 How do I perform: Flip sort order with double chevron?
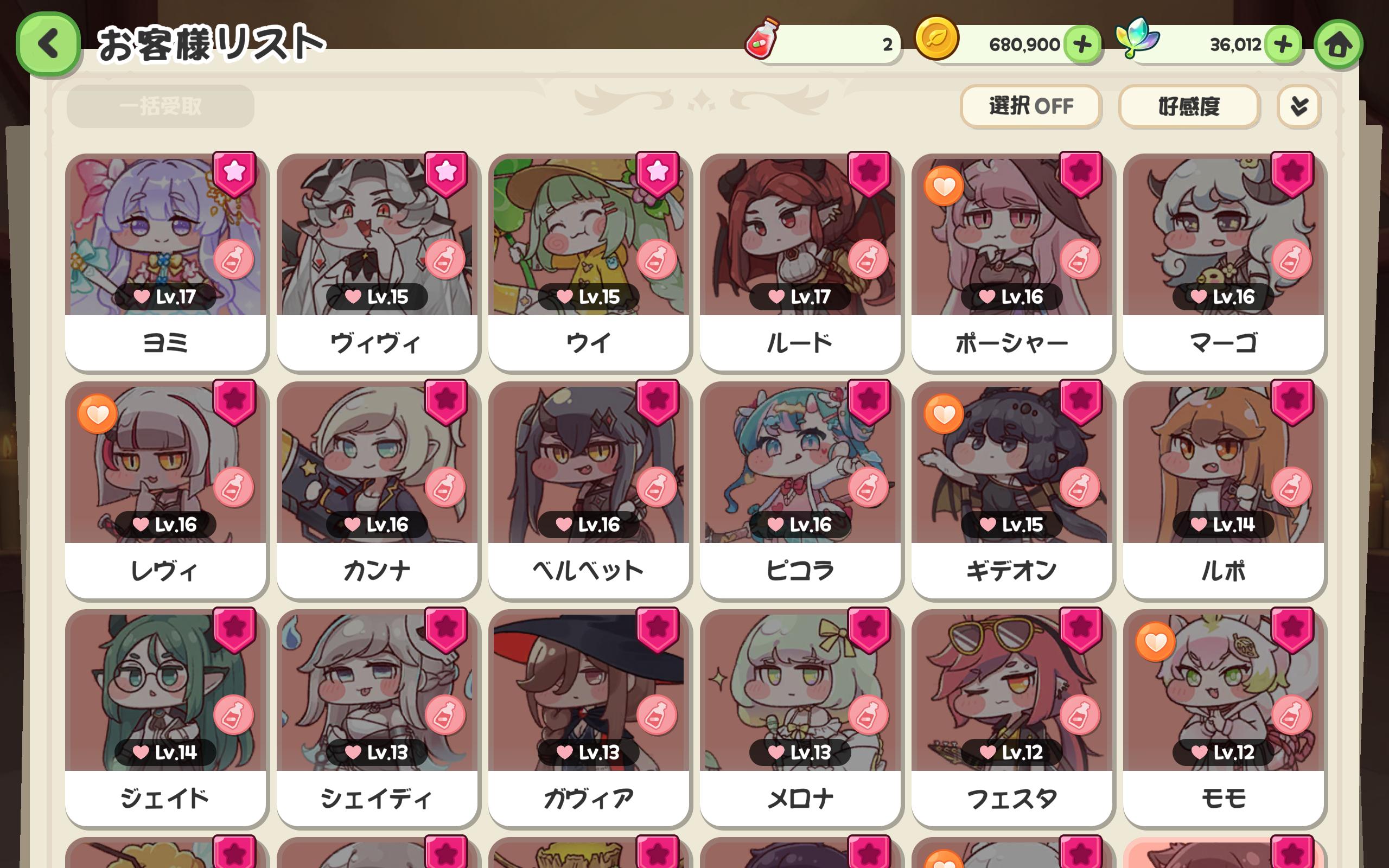pos(1299,106)
